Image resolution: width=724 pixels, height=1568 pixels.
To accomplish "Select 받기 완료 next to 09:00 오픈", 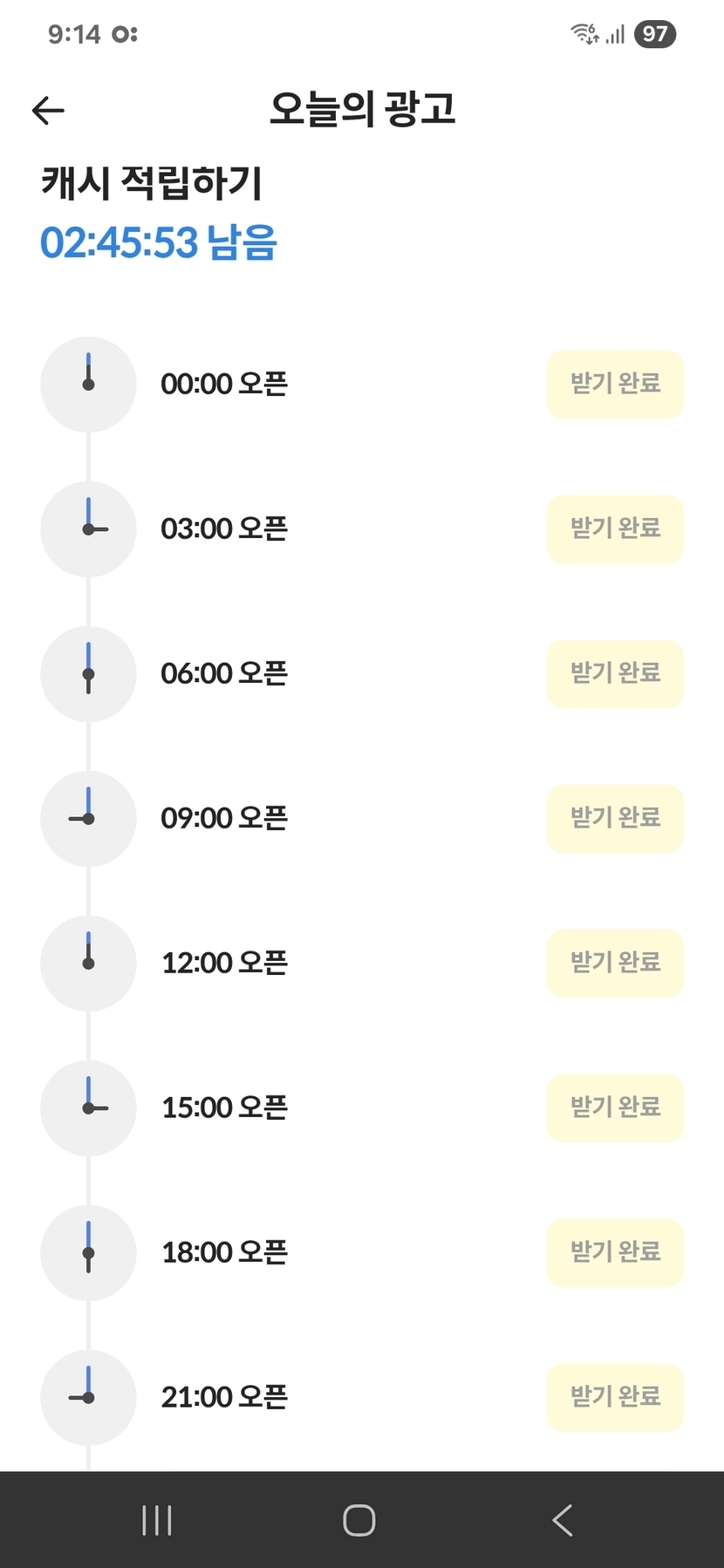I will [x=615, y=818].
